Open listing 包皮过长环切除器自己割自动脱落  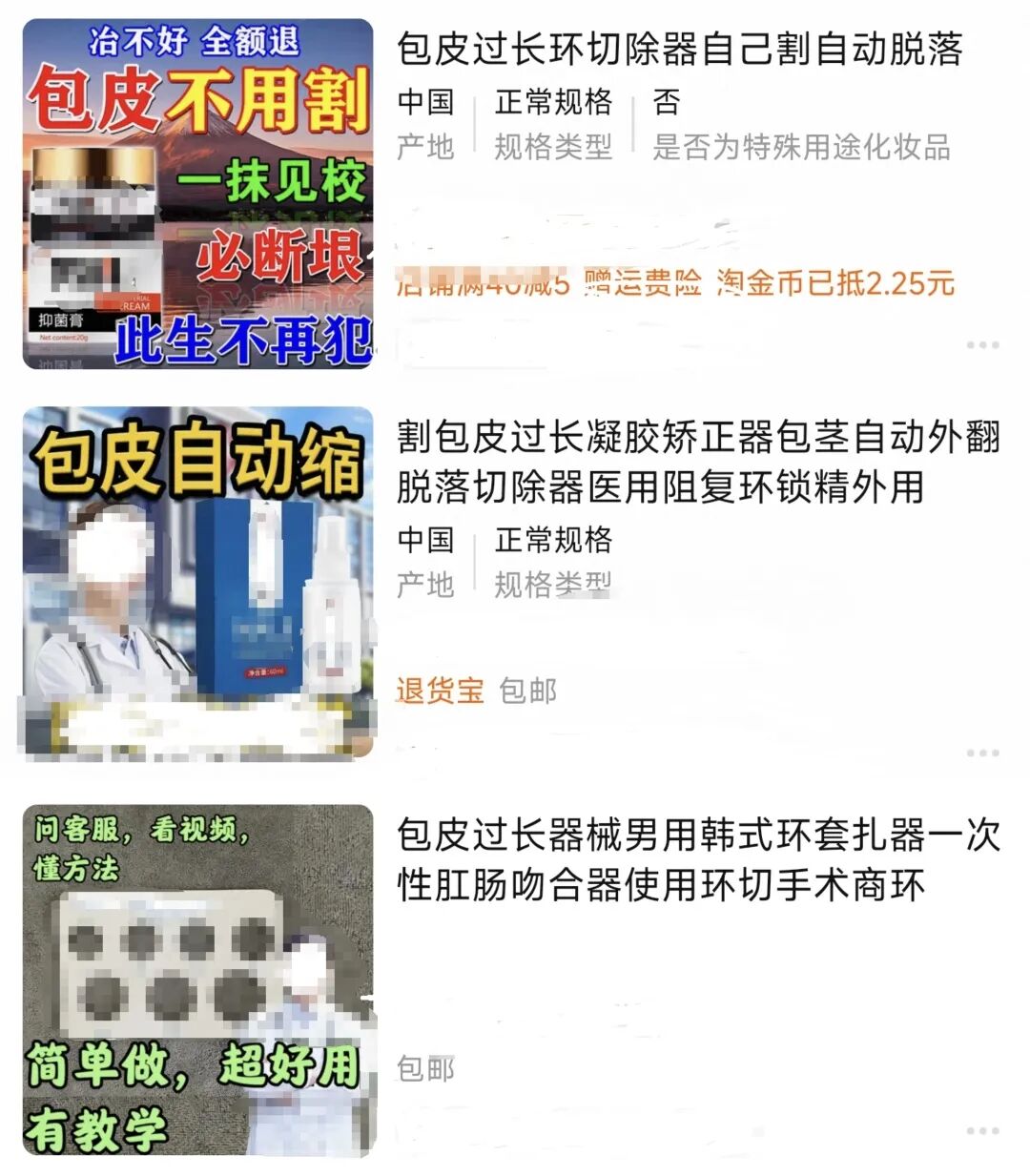(679, 49)
